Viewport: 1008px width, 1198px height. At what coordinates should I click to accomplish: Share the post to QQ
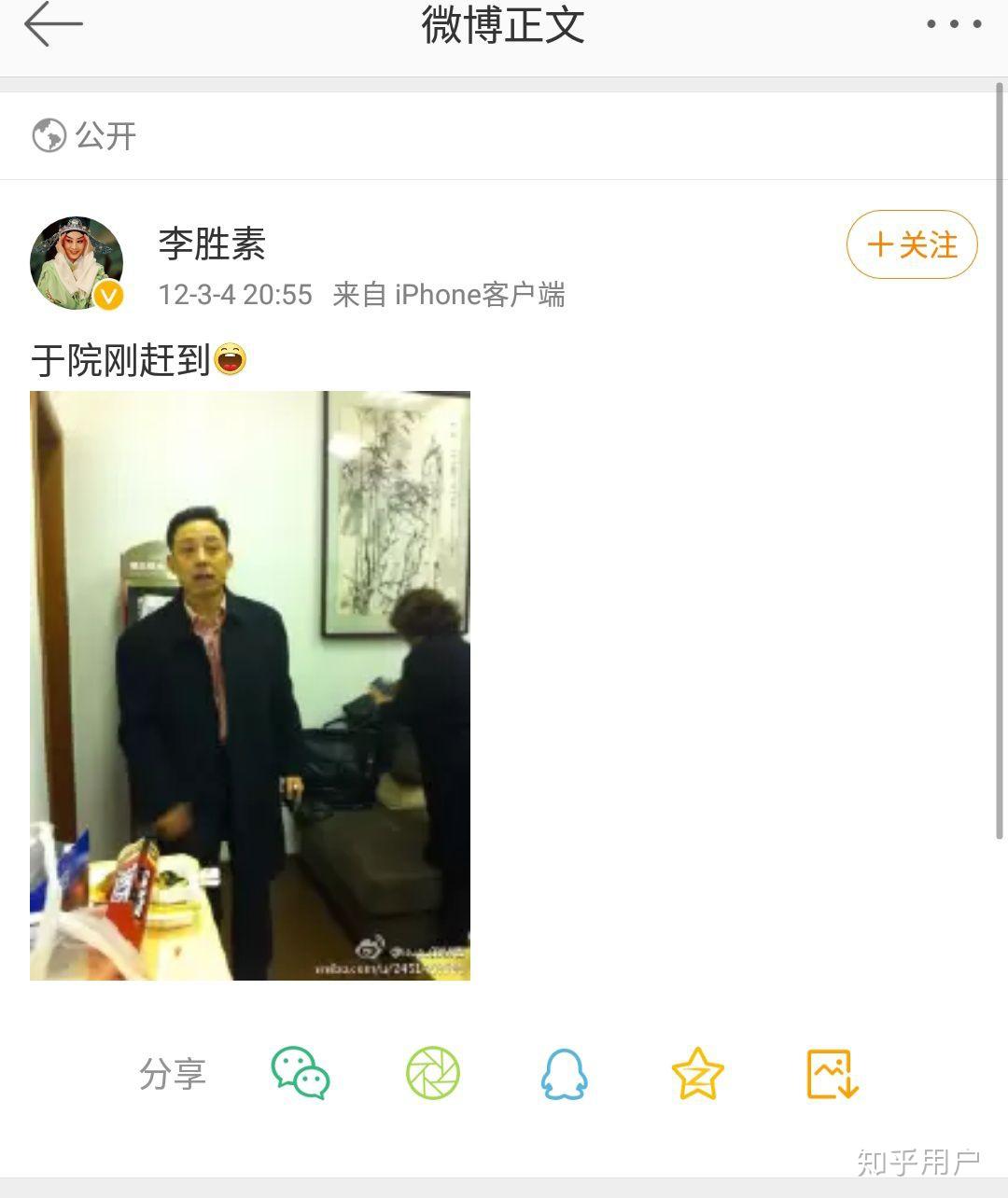pos(565,1074)
